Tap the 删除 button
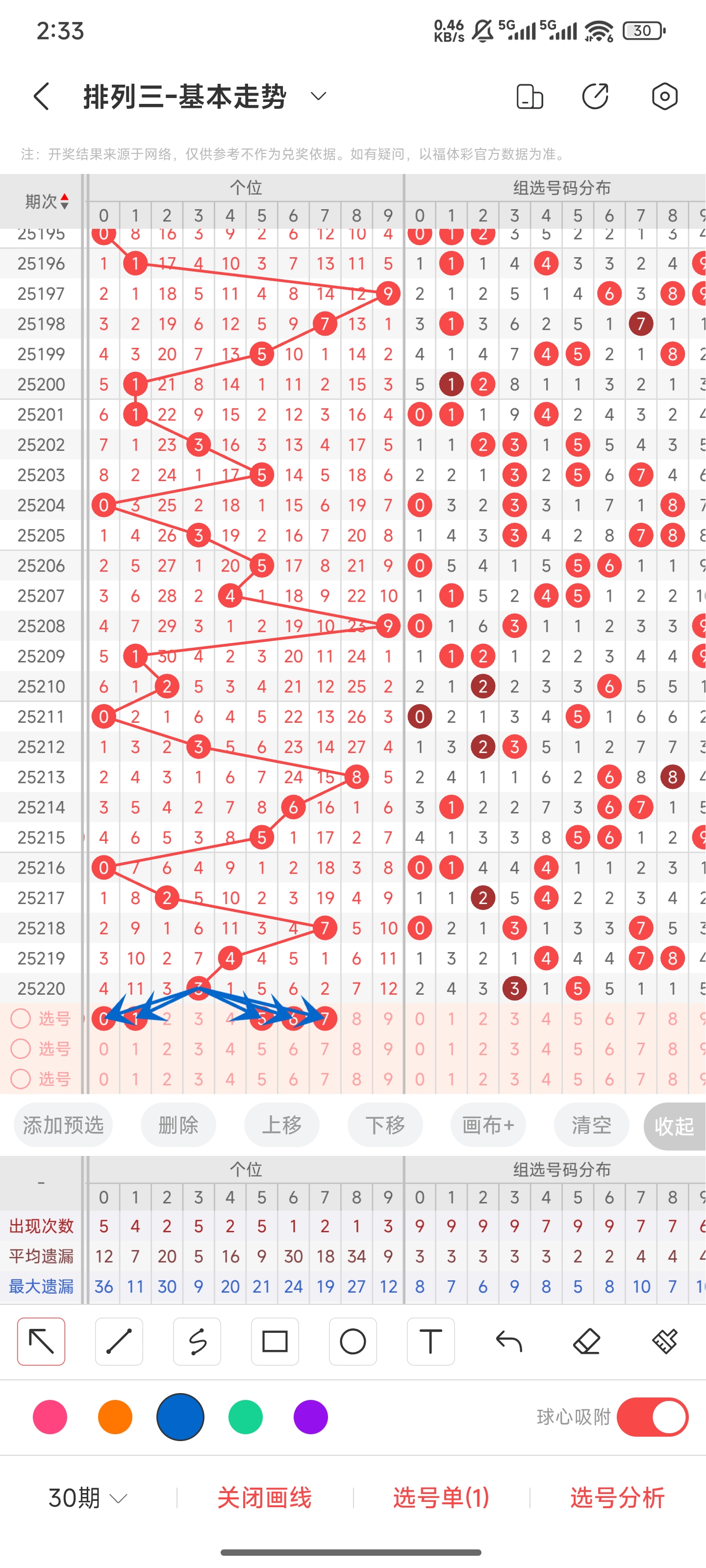706x1568 pixels. (178, 1125)
